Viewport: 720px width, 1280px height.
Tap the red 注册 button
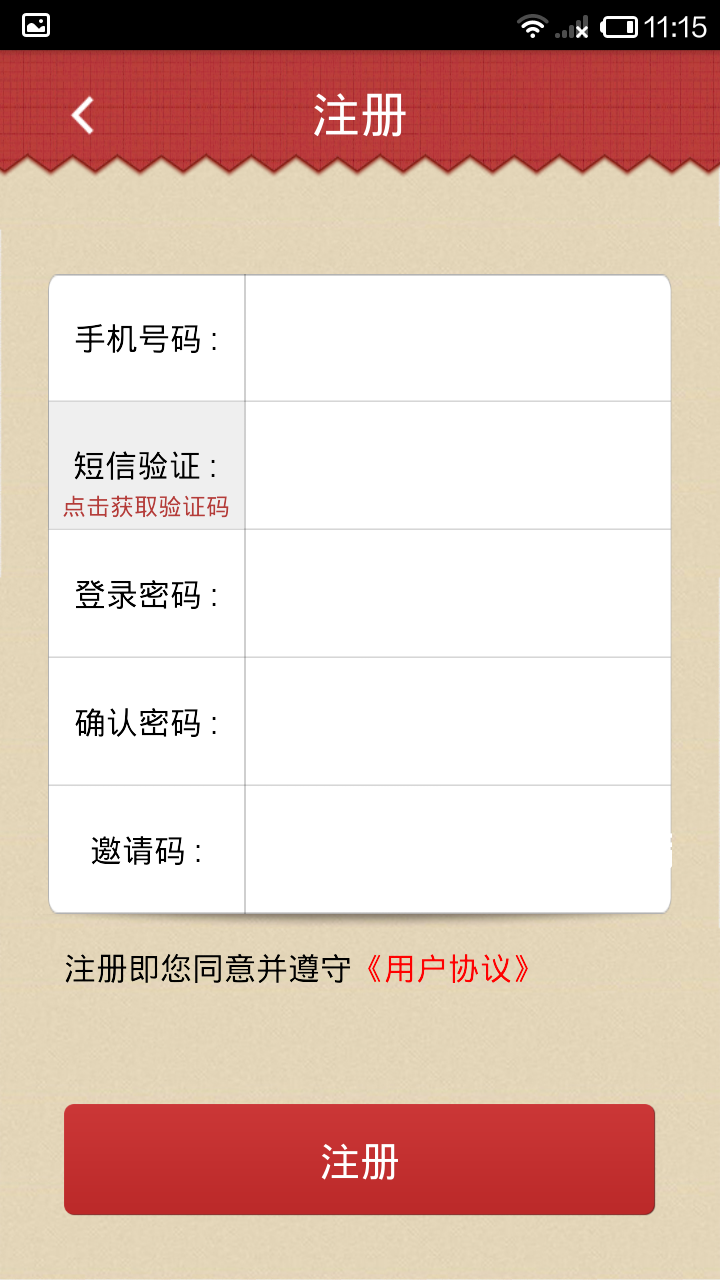[359, 1160]
